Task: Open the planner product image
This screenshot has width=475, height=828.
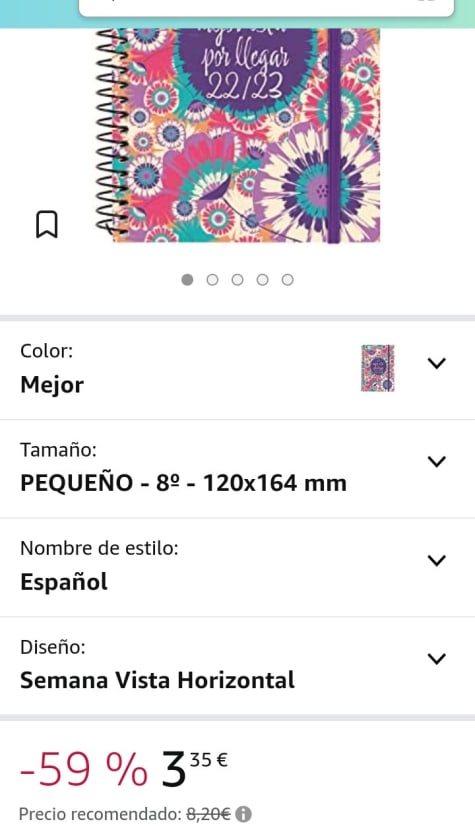Action: pyautogui.click(x=238, y=136)
